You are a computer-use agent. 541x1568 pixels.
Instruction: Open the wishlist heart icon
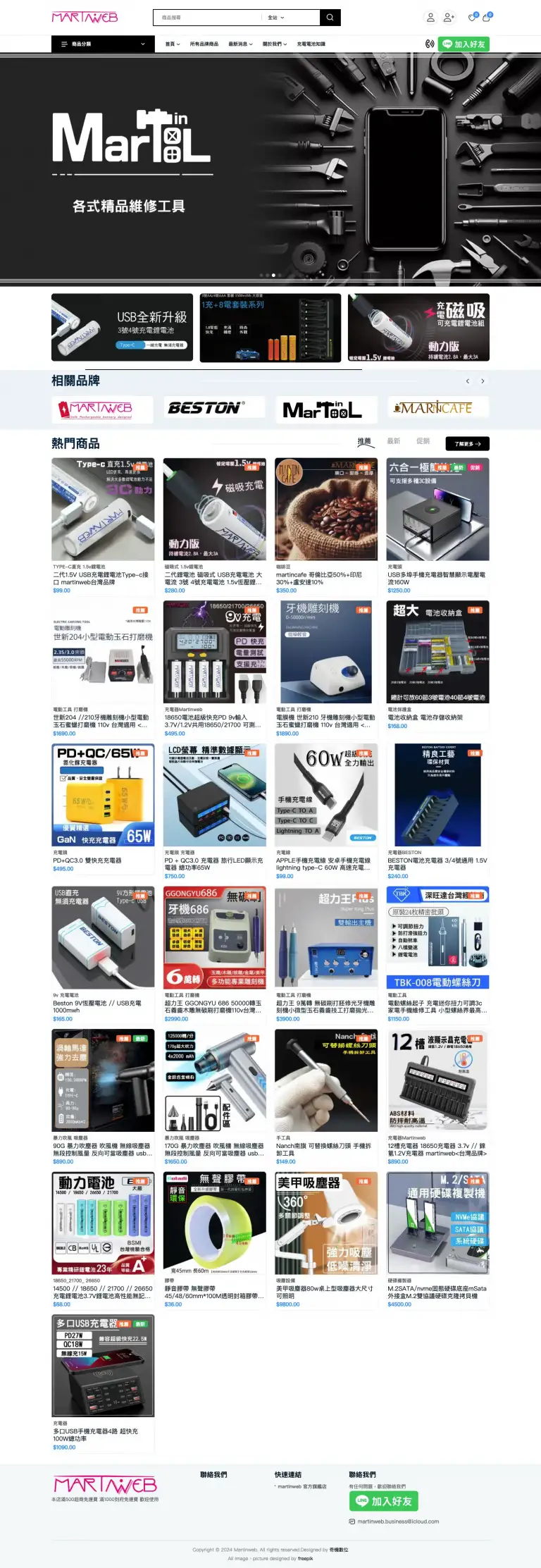(x=472, y=18)
